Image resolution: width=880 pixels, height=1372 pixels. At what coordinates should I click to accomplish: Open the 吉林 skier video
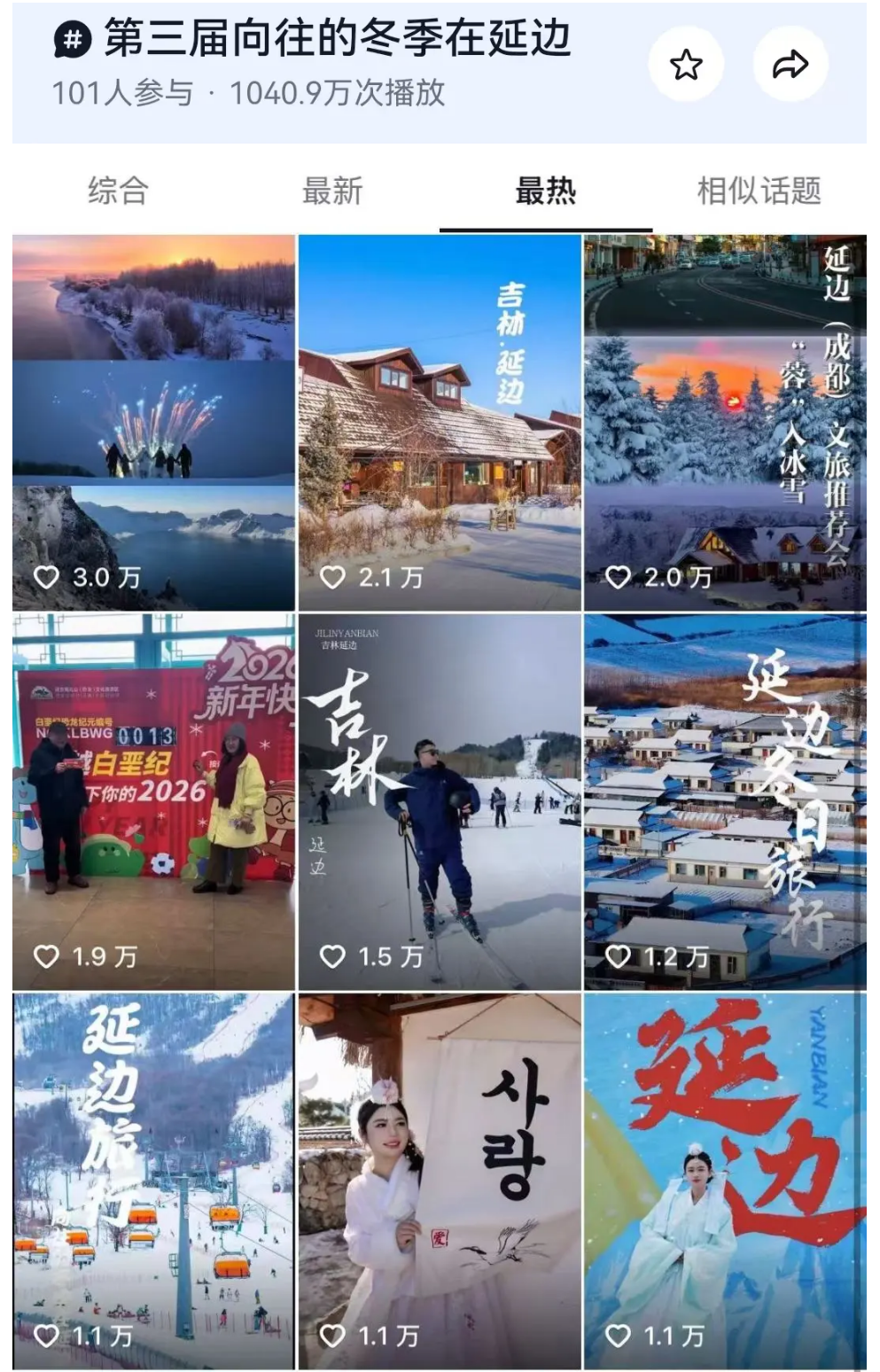(x=440, y=800)
